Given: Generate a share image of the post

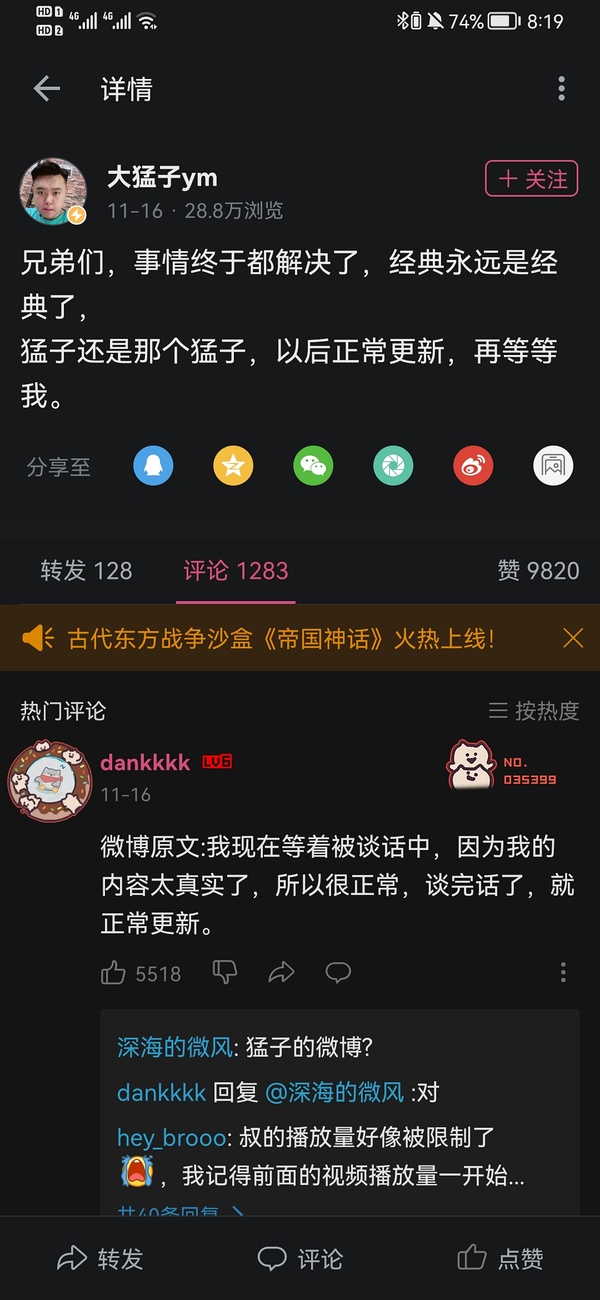Looking at the screenshot, I should click(553, 466).
